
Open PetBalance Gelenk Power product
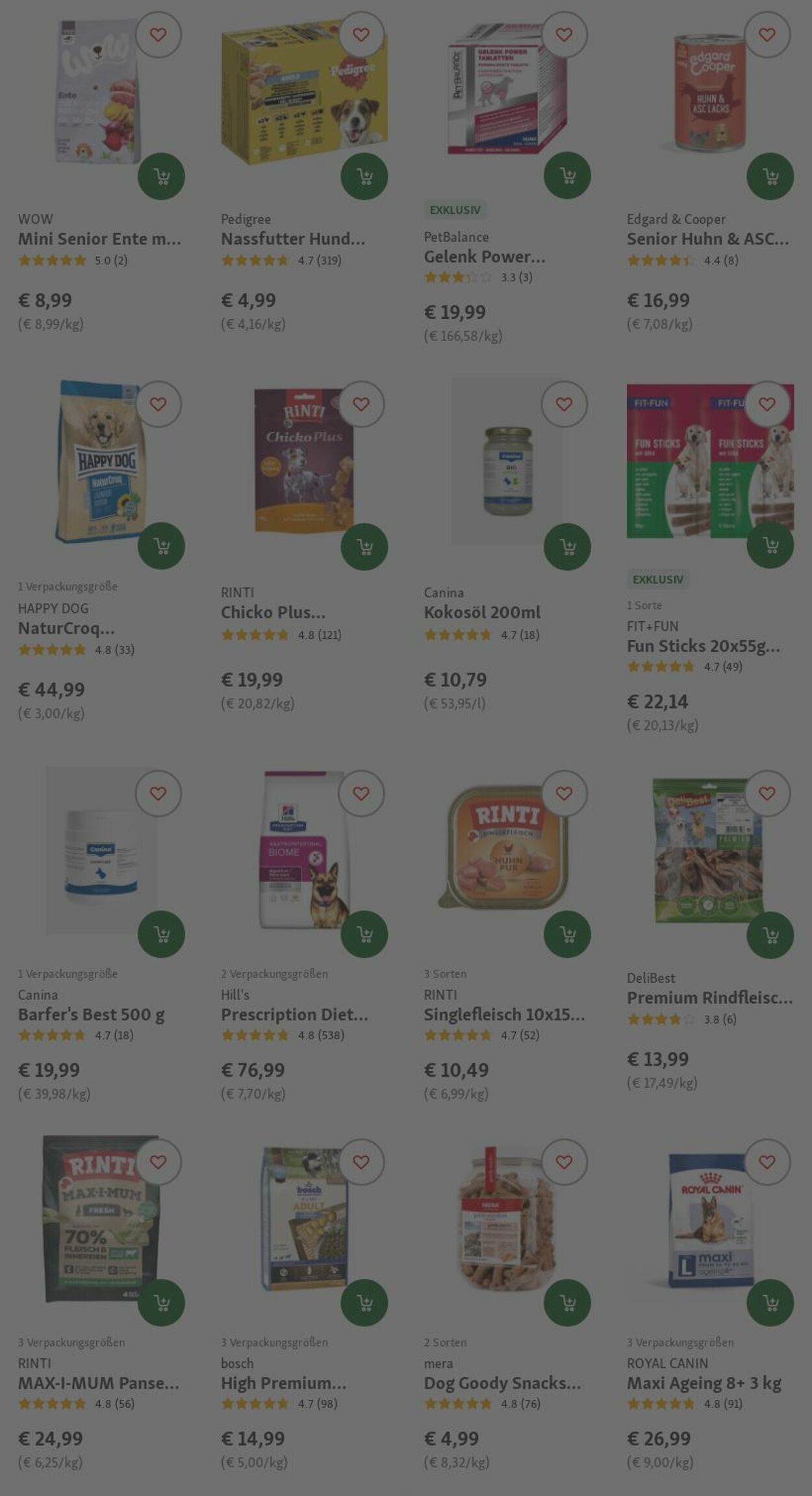[484, 257]
